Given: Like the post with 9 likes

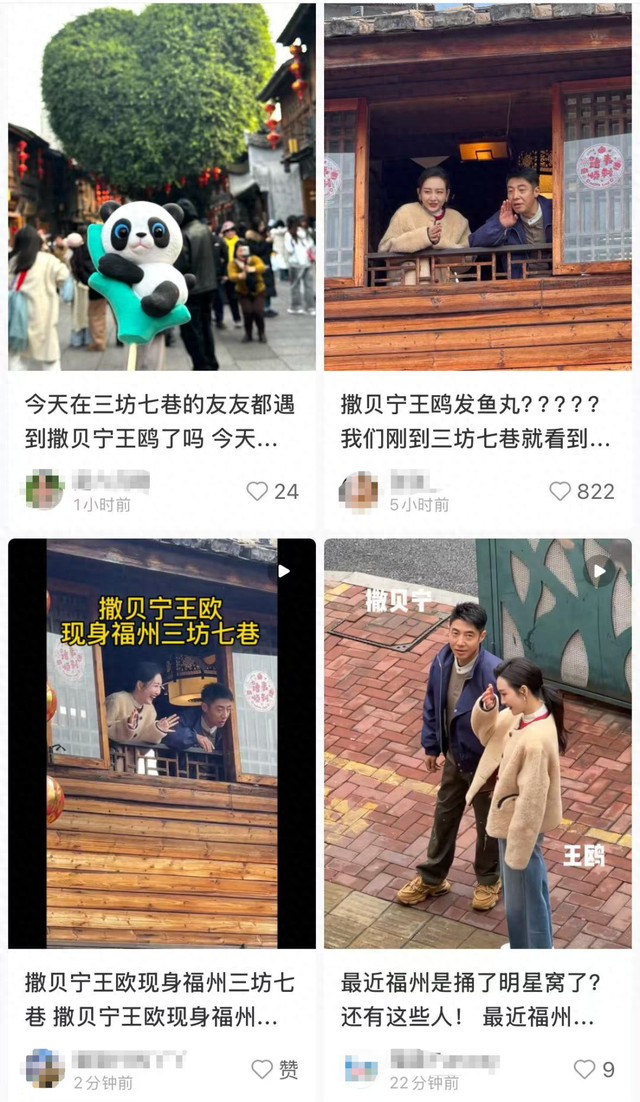Looking at the screenshot, I should (x=584, y=1069).
